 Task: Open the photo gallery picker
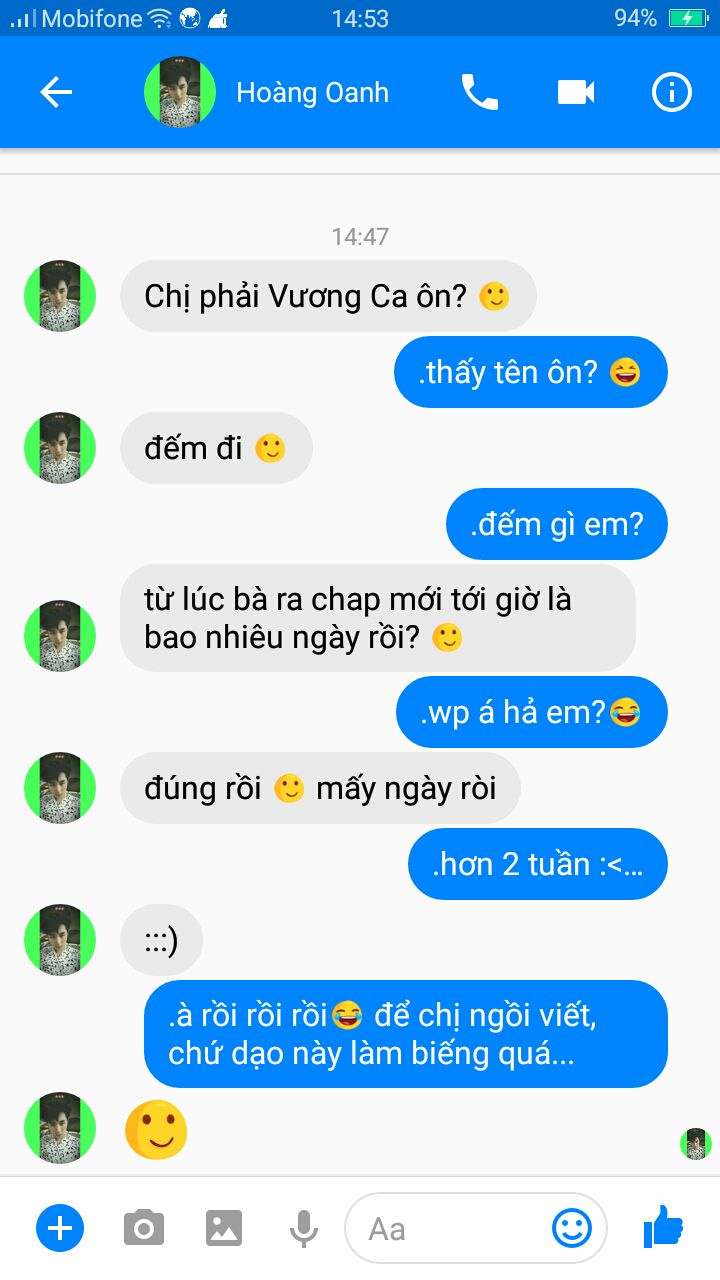point(224,1228)
